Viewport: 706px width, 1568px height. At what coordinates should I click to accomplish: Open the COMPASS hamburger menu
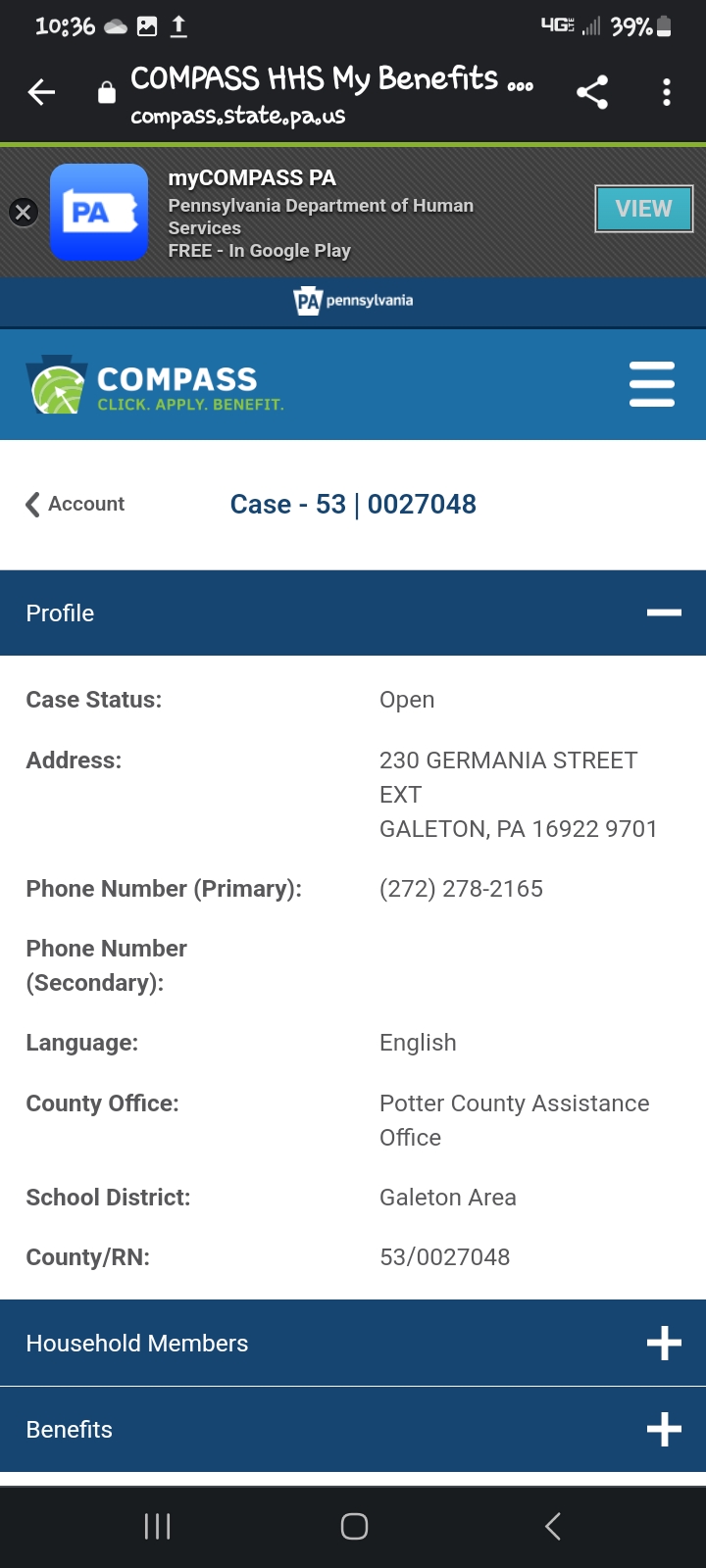pos(652,384)
